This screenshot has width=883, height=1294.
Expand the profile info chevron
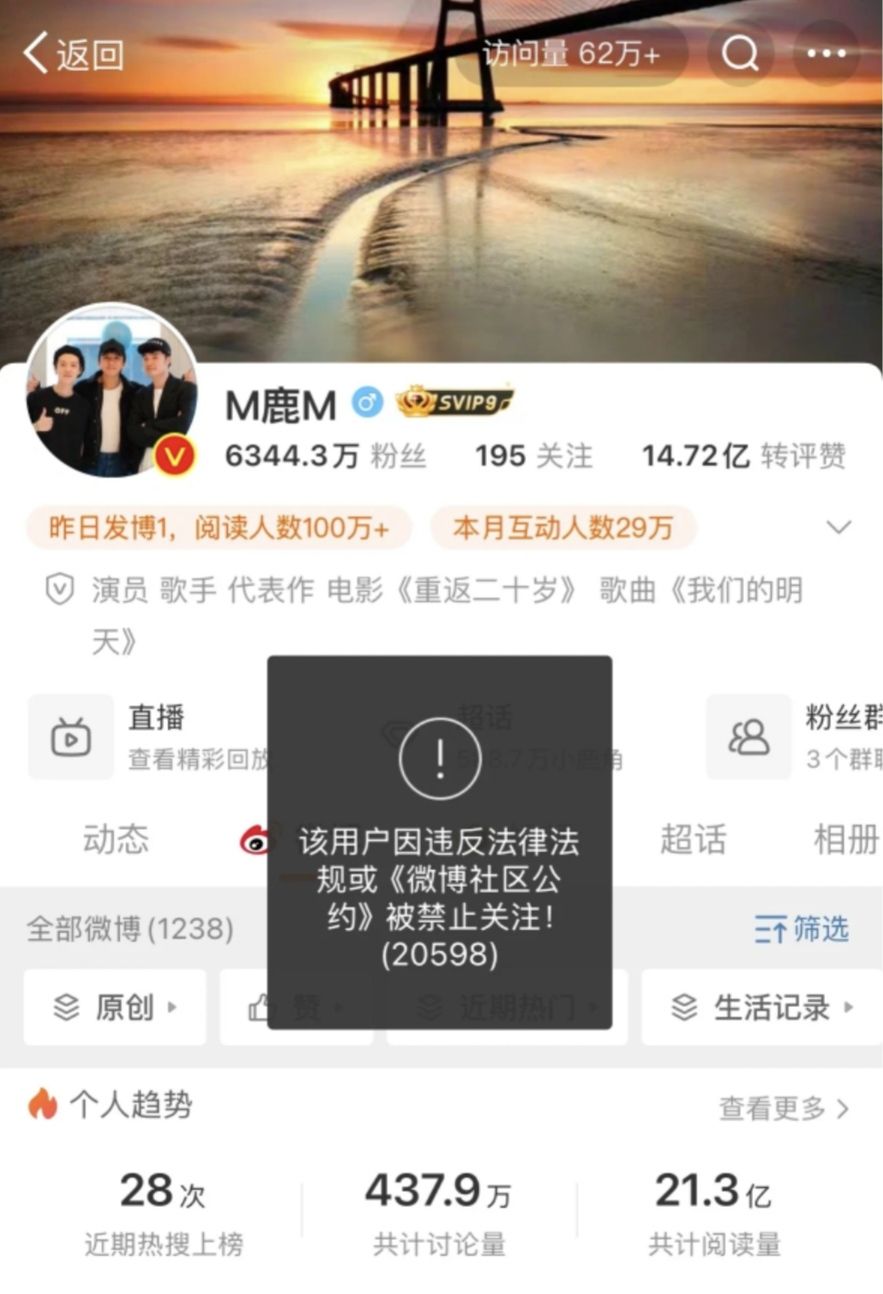[838, 527]
